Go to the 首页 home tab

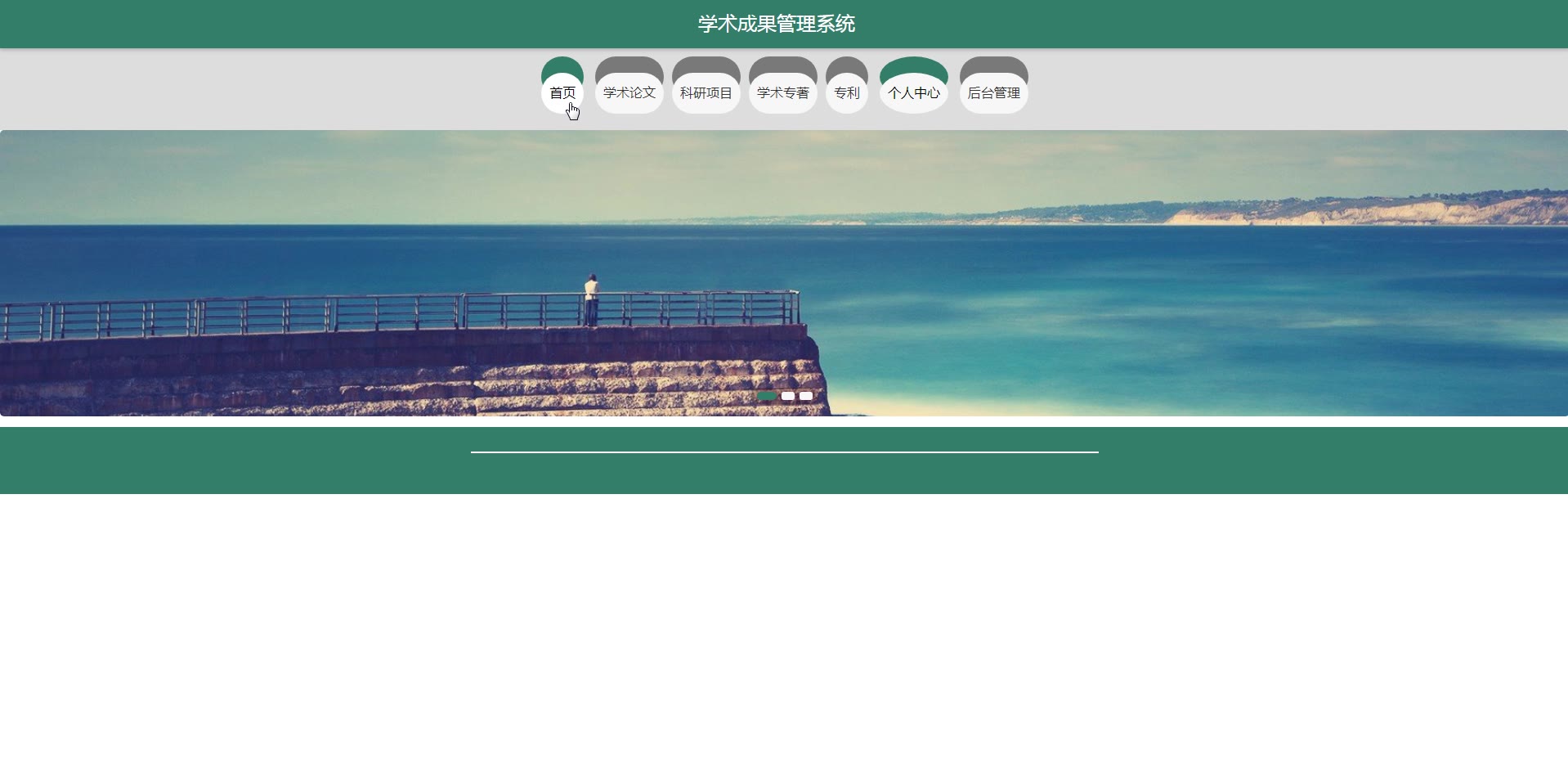[x=562, y=92]
